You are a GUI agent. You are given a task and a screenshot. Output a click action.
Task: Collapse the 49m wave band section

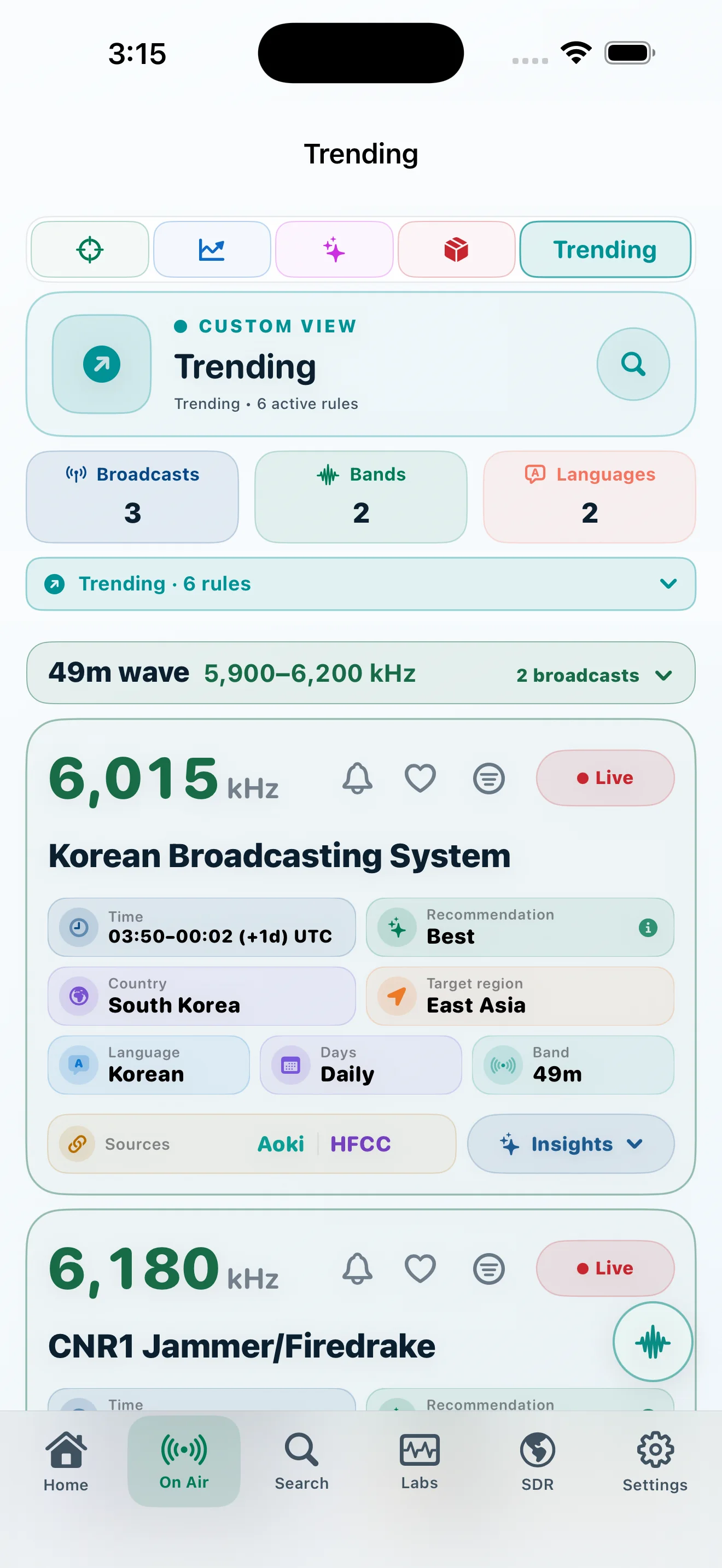click(361, 673)
